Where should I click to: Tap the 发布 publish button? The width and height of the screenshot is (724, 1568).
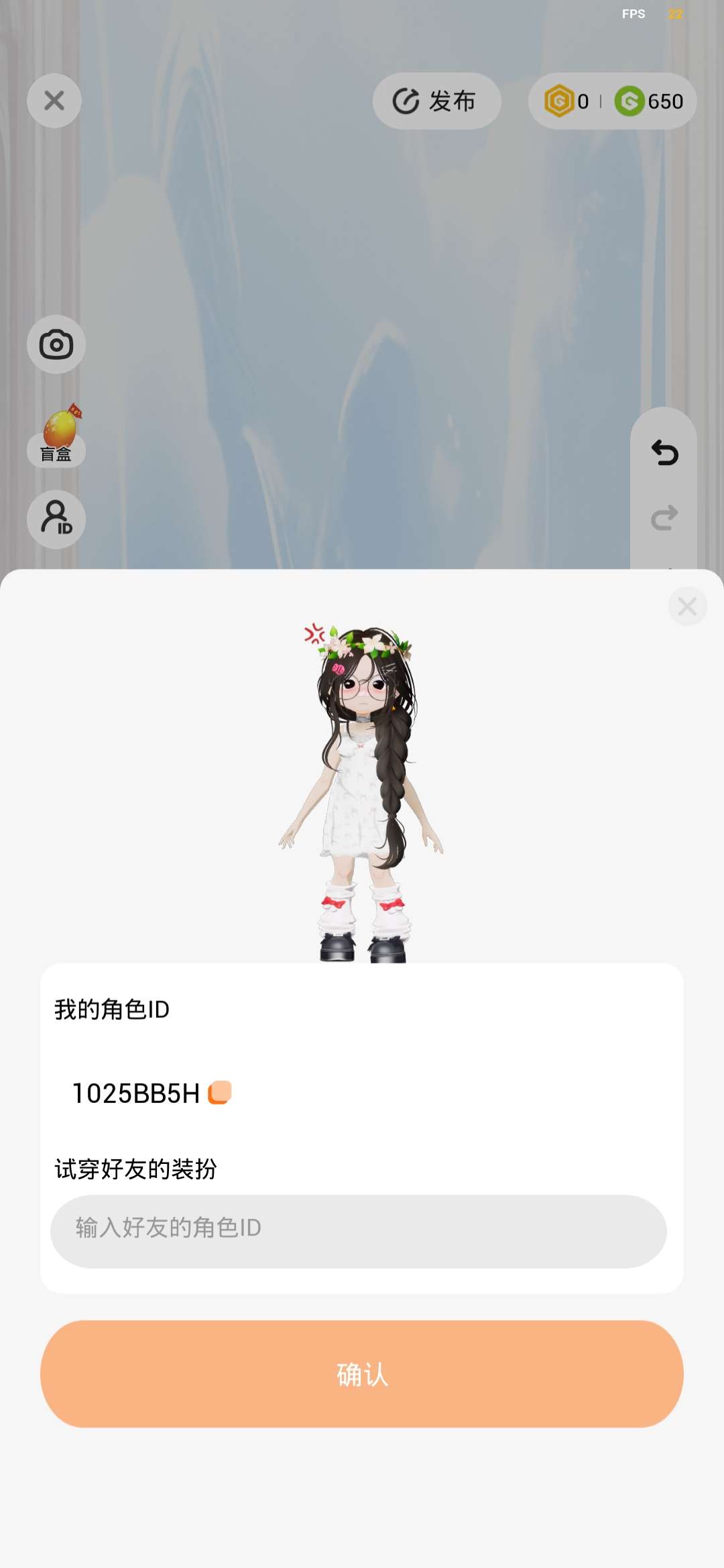click(x=436, y=101)
